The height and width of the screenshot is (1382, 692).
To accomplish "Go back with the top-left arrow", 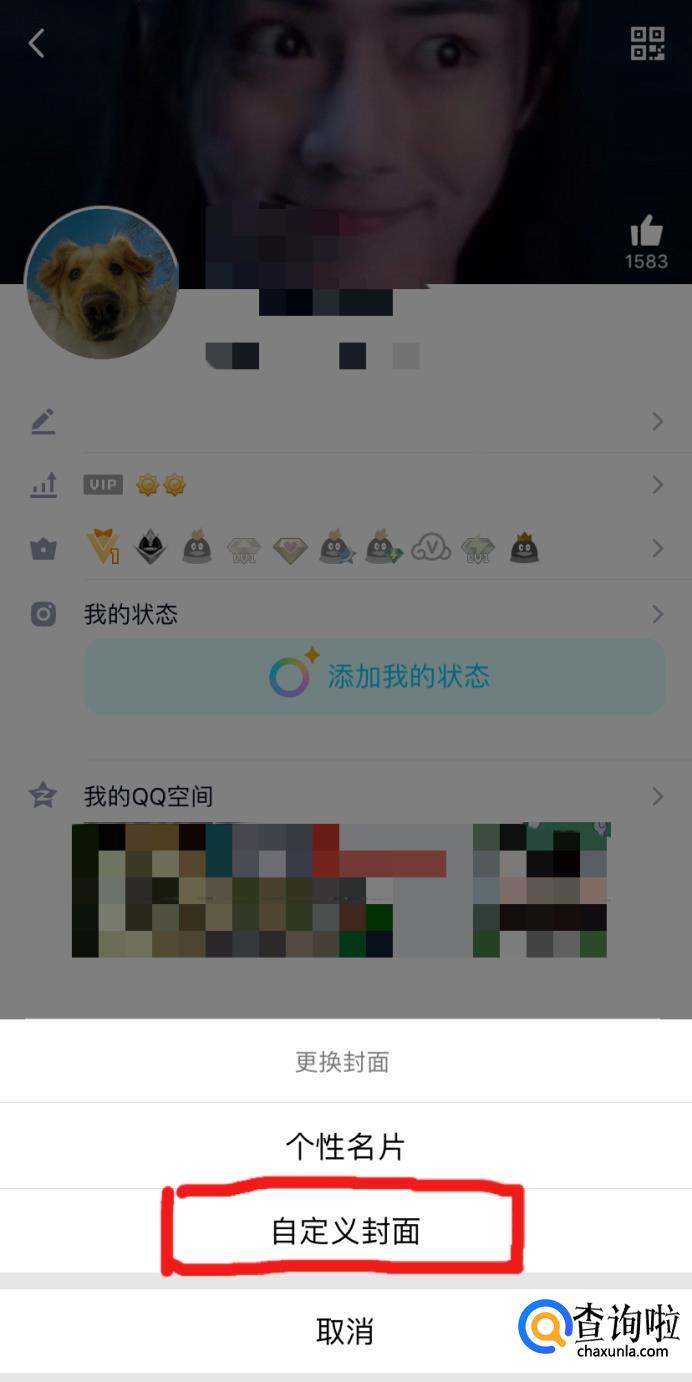I will pyautogui.click(x=37, y=43).
